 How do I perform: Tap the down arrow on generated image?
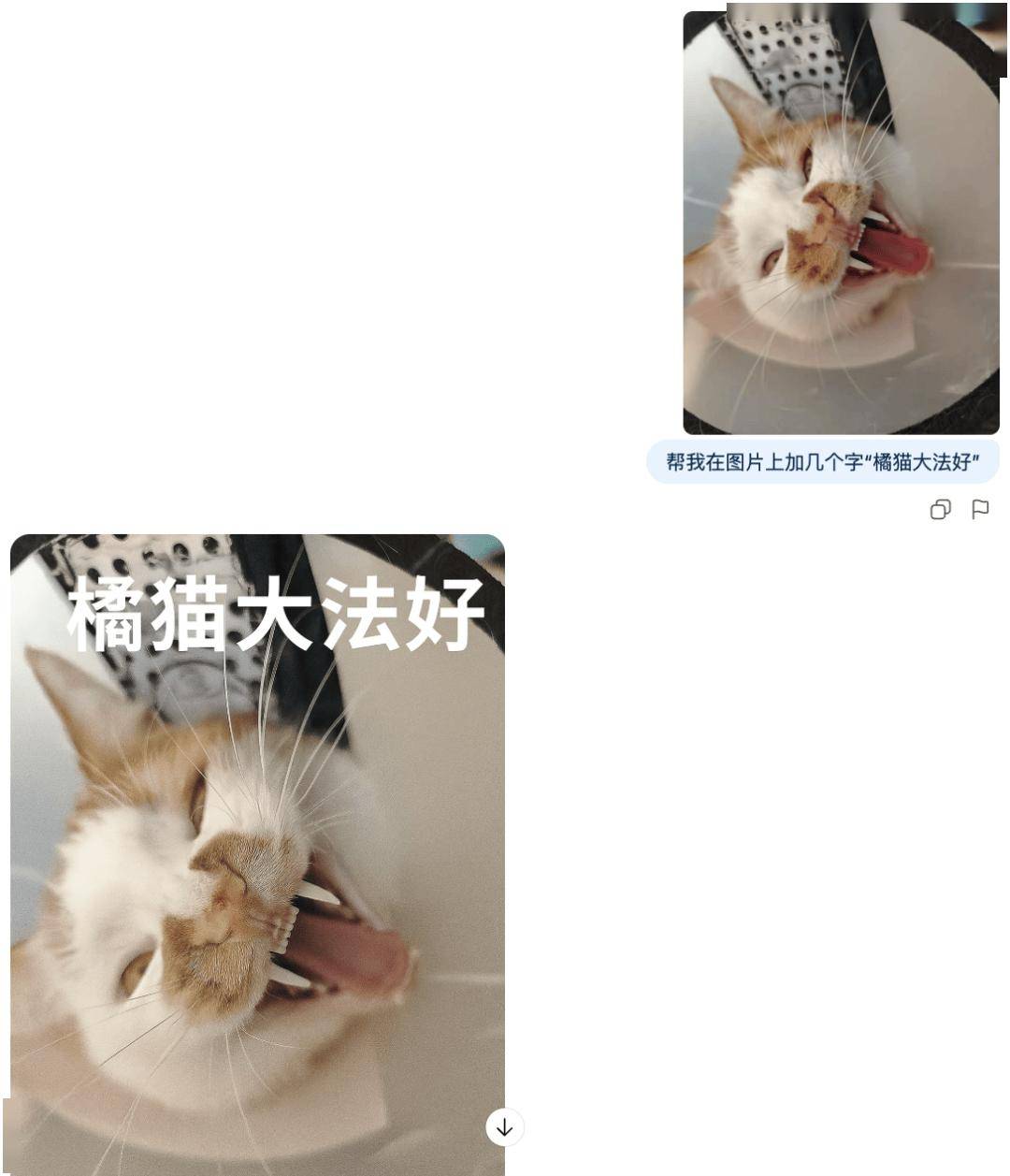[x=504, y=1127]
